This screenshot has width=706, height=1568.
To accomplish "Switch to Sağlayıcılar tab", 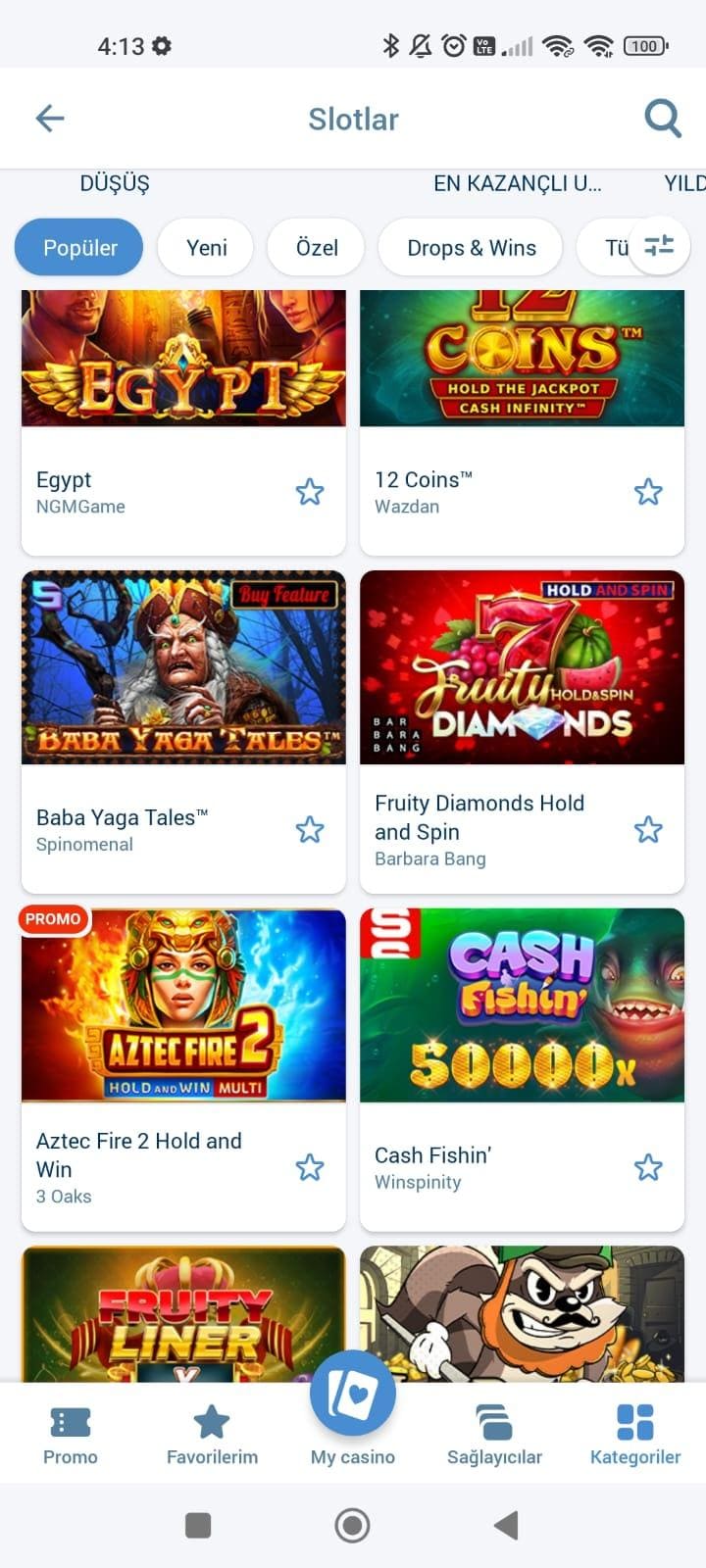I will click(494, 1435).
